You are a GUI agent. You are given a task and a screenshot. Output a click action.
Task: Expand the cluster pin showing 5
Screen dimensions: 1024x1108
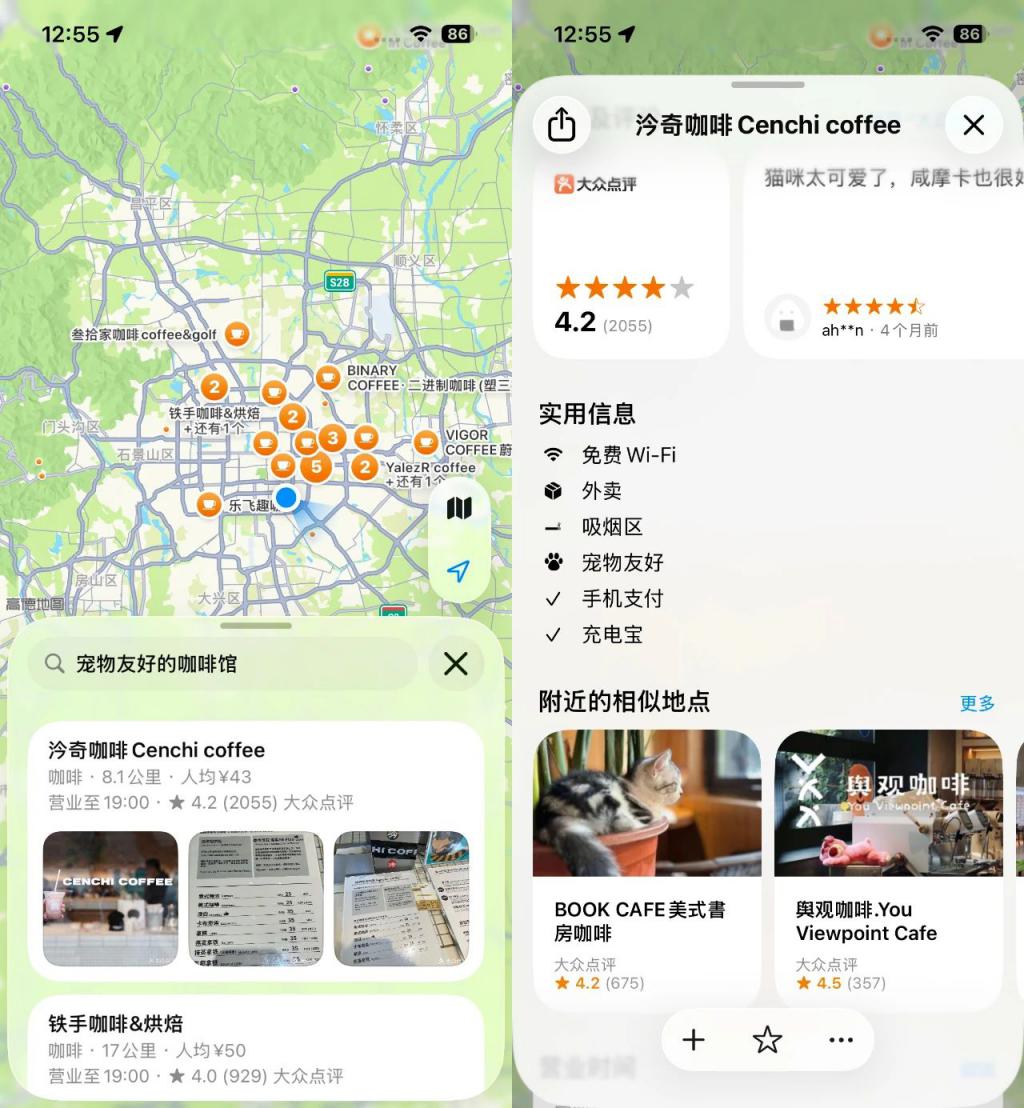click(x=316, y=466)
